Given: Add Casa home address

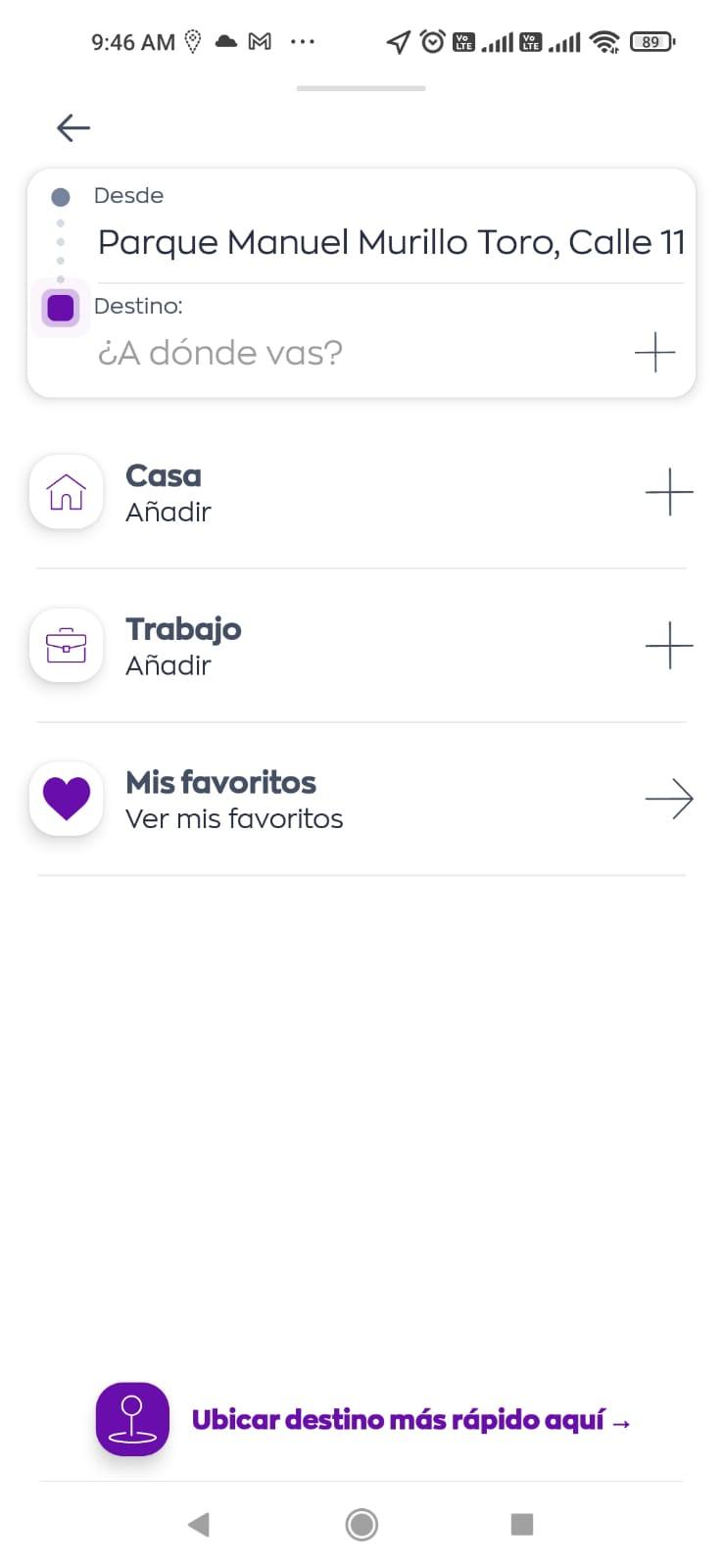Looking at the screenshot, I should (x=361, y=492).
